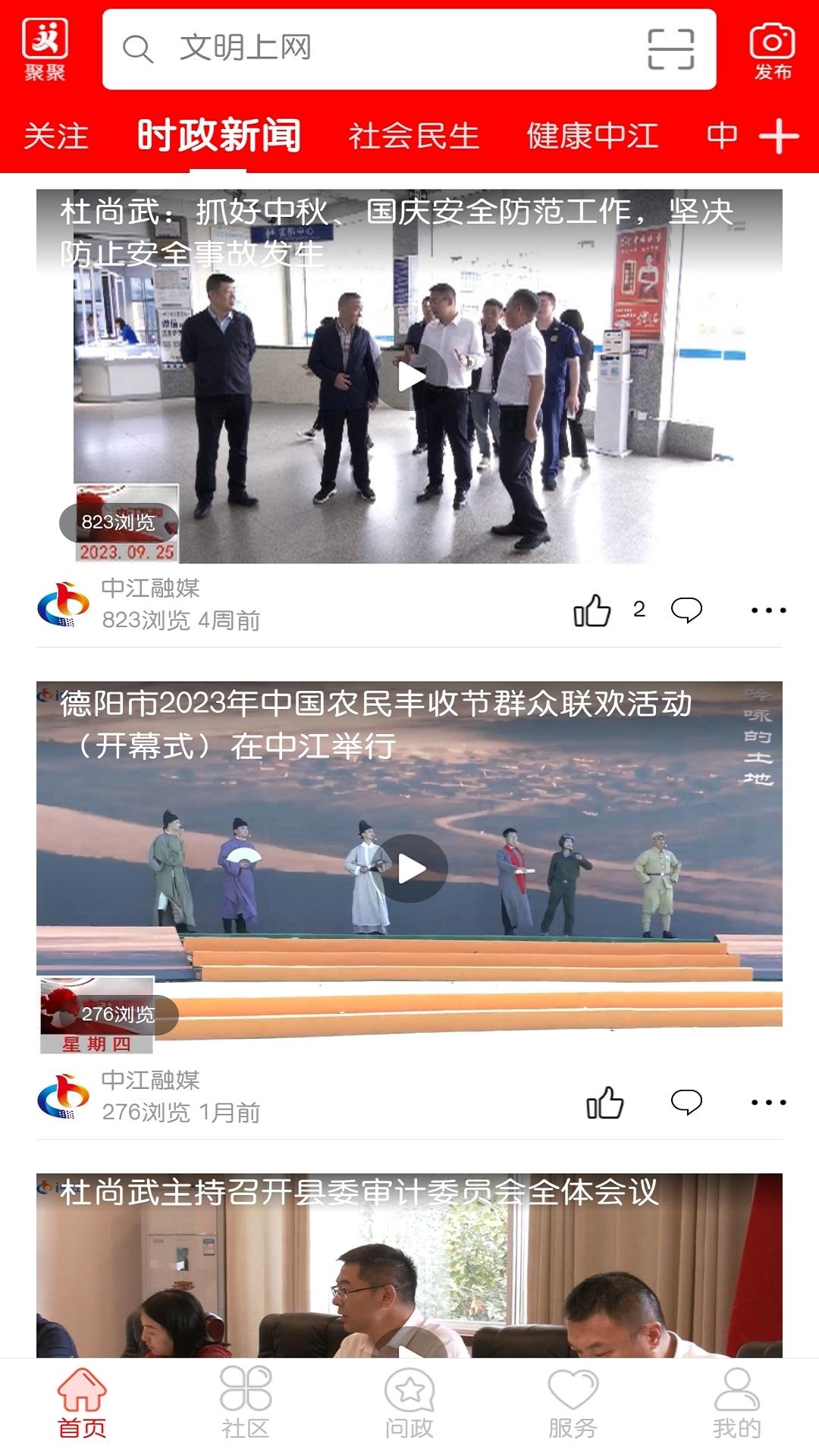Switch to the 健康中江 tab
819x1456 pixels.
pyautogui.click(x=591, y=135)
